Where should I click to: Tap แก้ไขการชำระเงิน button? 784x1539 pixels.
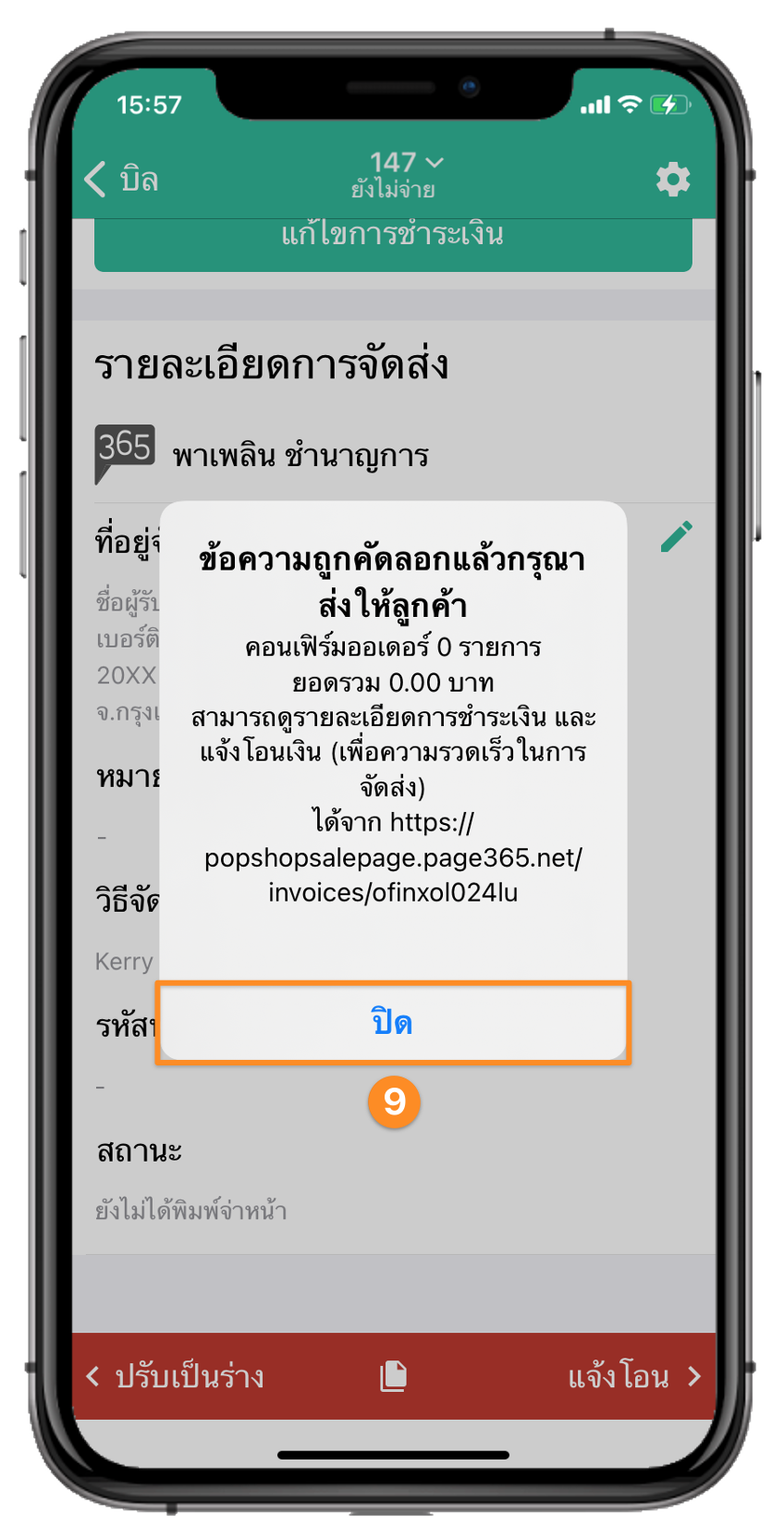click(393, 239)
